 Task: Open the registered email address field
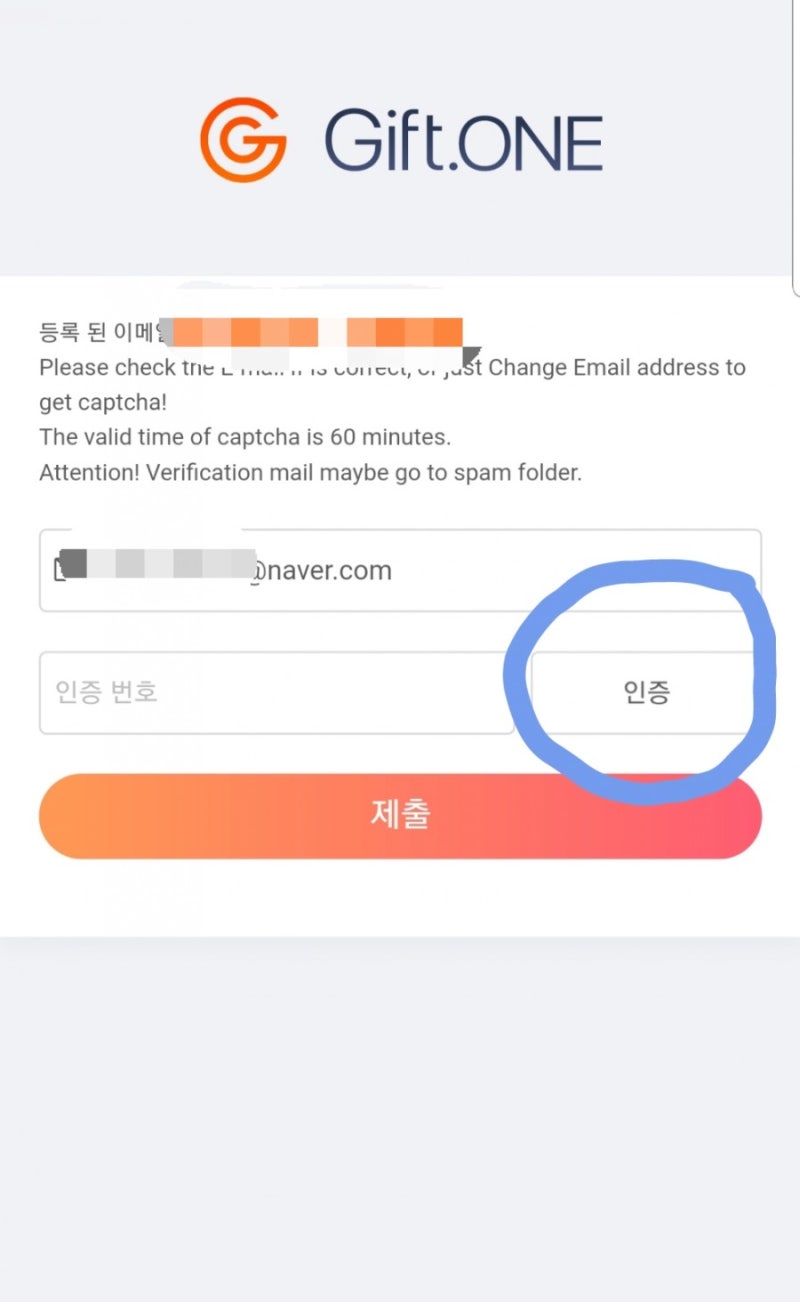(x=400, y=569)
